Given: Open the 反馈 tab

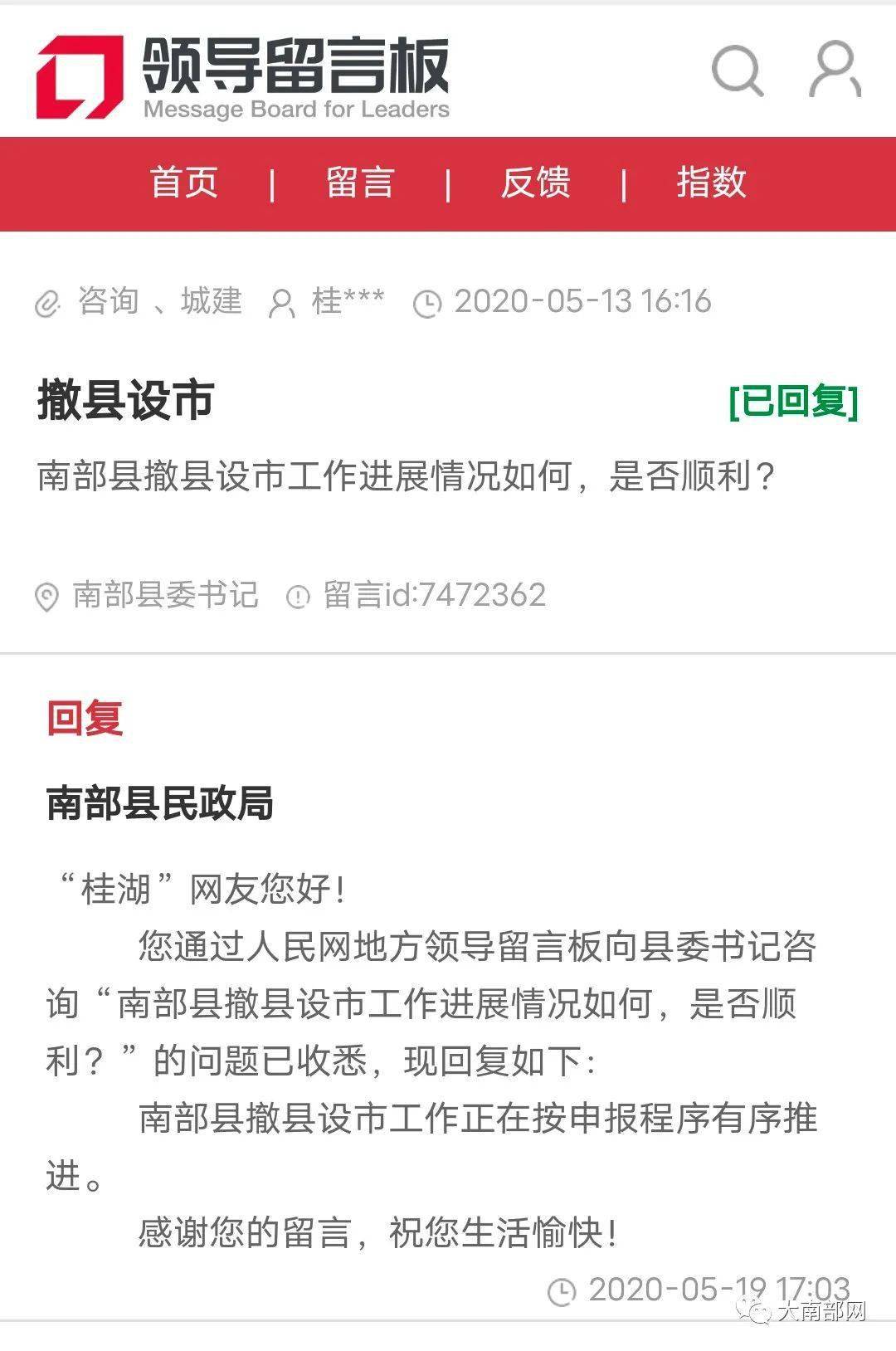Looking at the screenshot, I should [x=536, y=183].
